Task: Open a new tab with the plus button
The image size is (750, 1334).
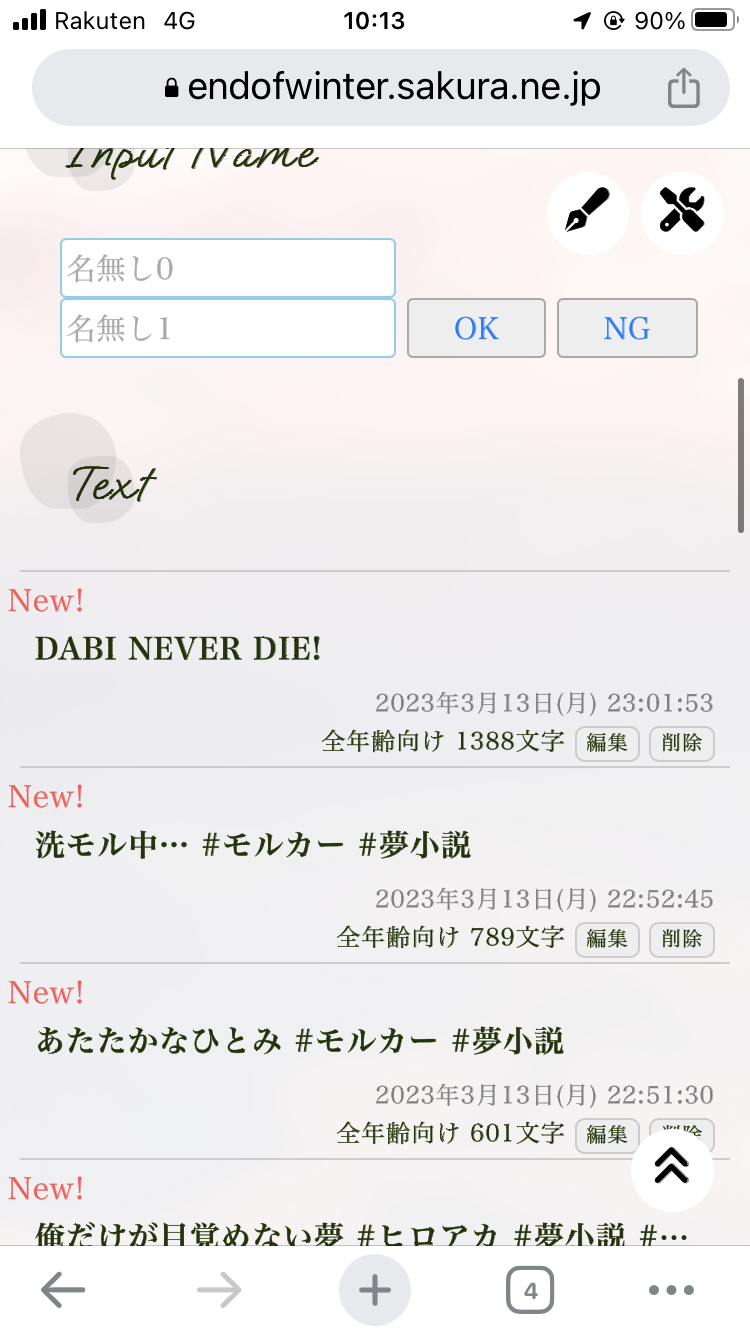Action: (375, 1290)
